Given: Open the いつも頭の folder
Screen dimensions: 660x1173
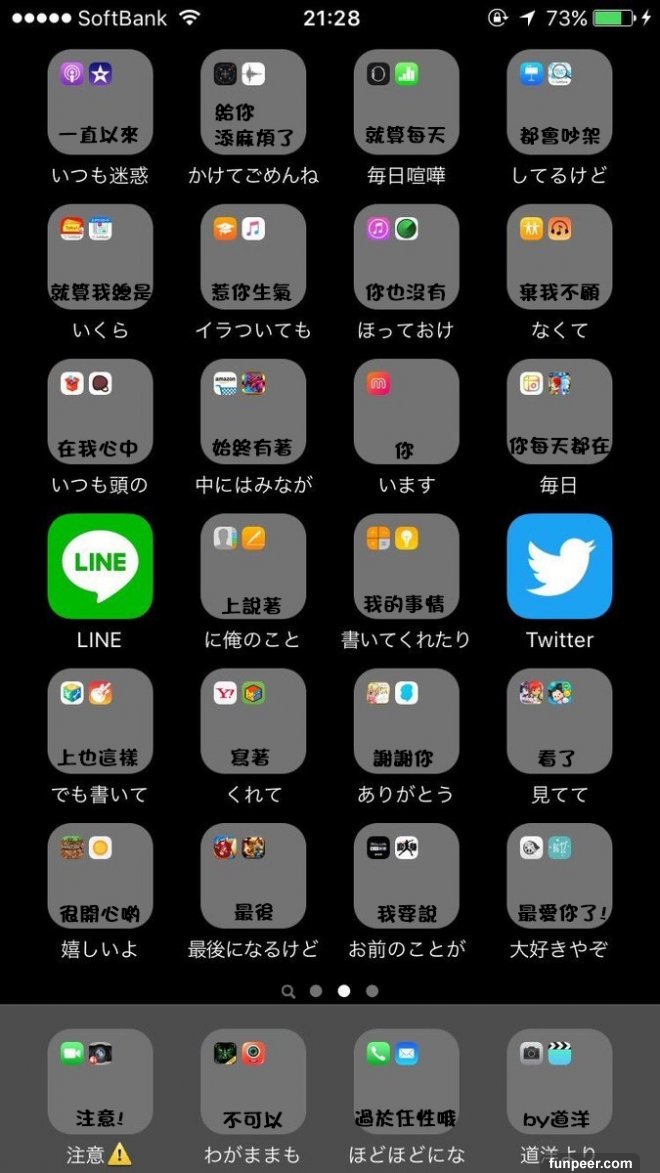Looking at the screenshot, I should [100, 412].
